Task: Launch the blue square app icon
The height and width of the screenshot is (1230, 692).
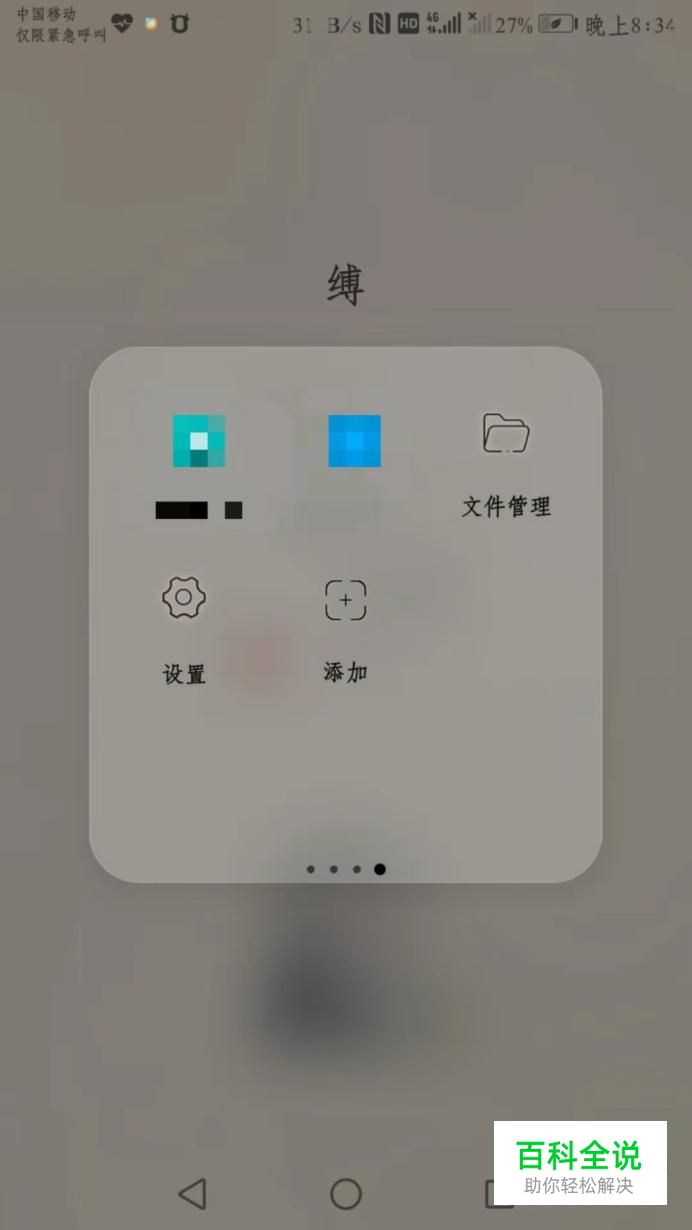Action: pos(355,441)
